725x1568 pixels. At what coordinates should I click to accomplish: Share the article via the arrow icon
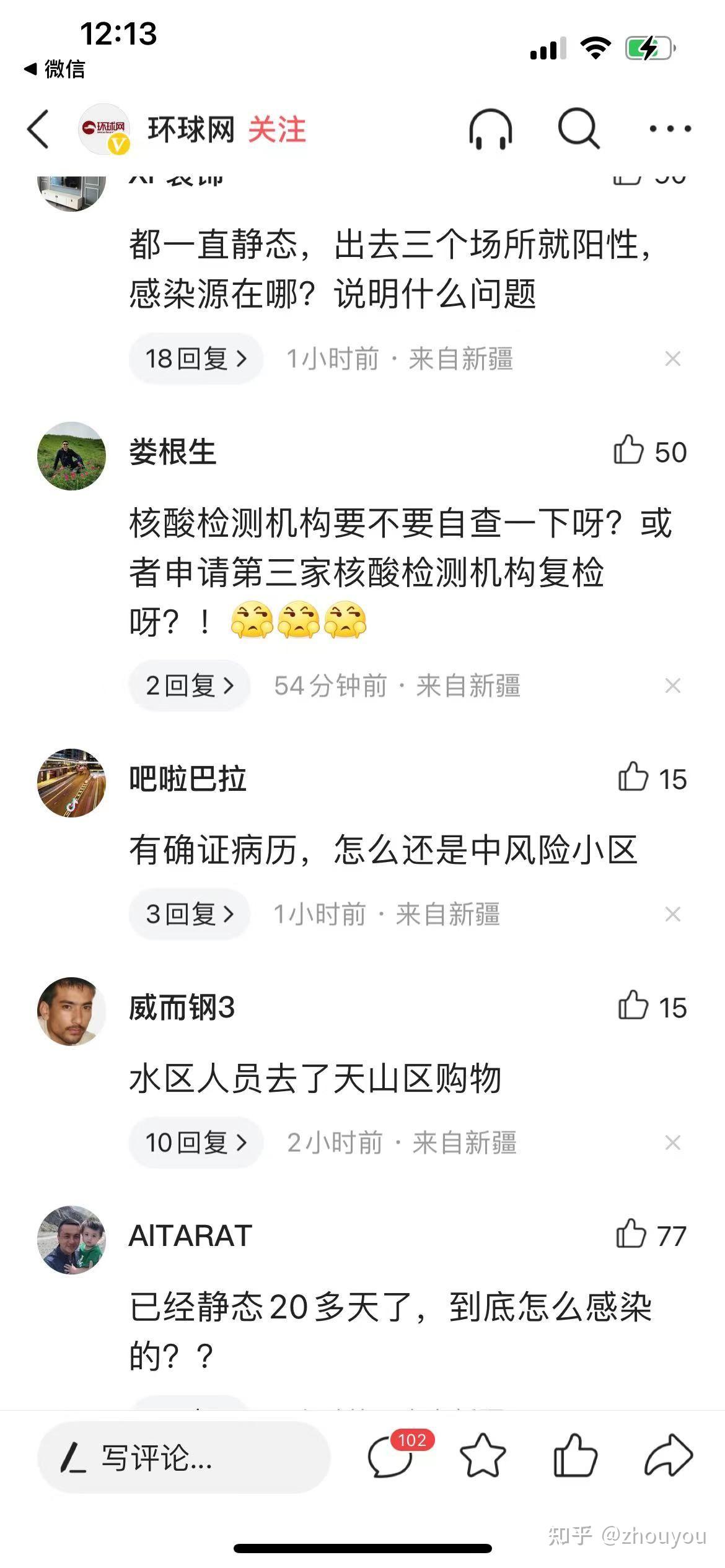click(668, 1456)
